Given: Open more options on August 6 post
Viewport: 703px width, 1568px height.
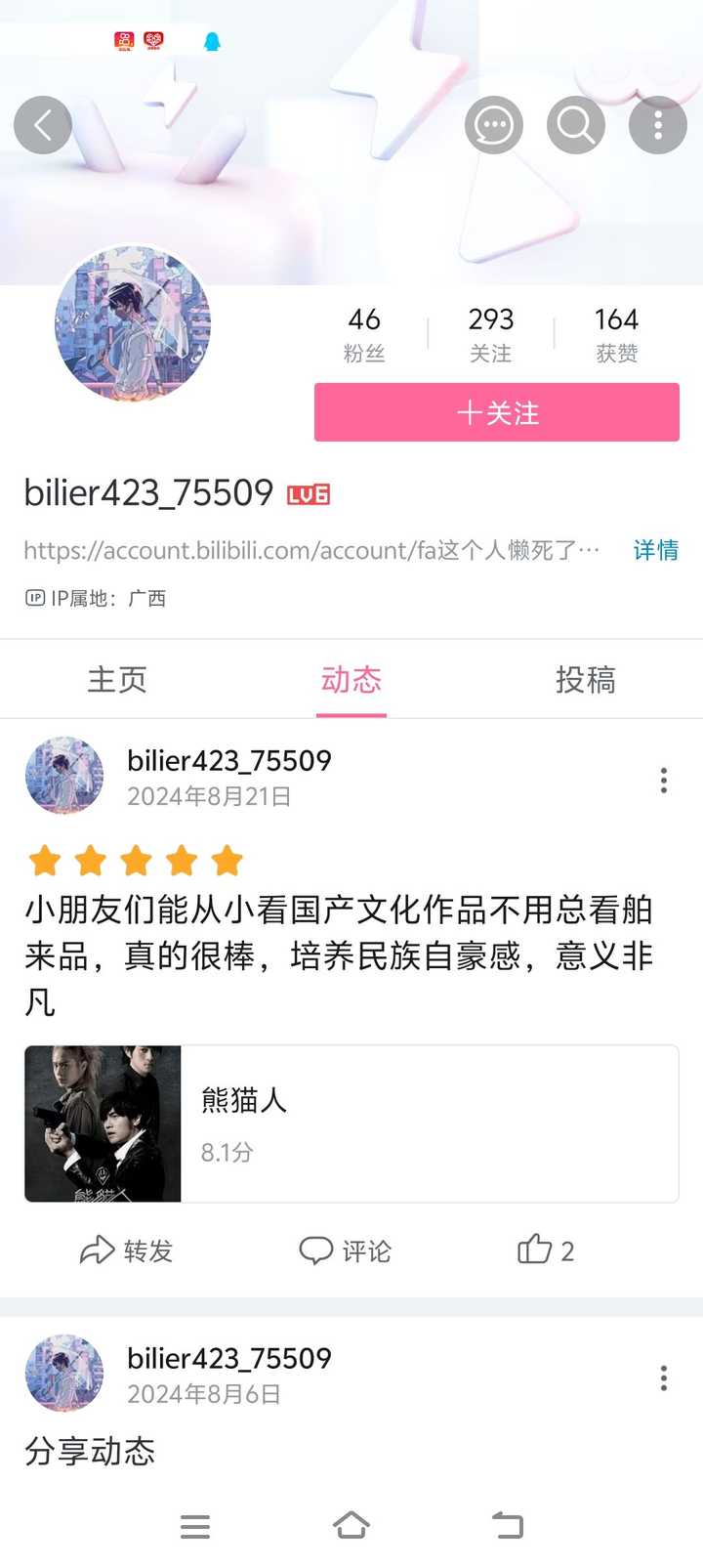Looking at the screenshot, I should pyautogui.click(x=664, y=1377).
